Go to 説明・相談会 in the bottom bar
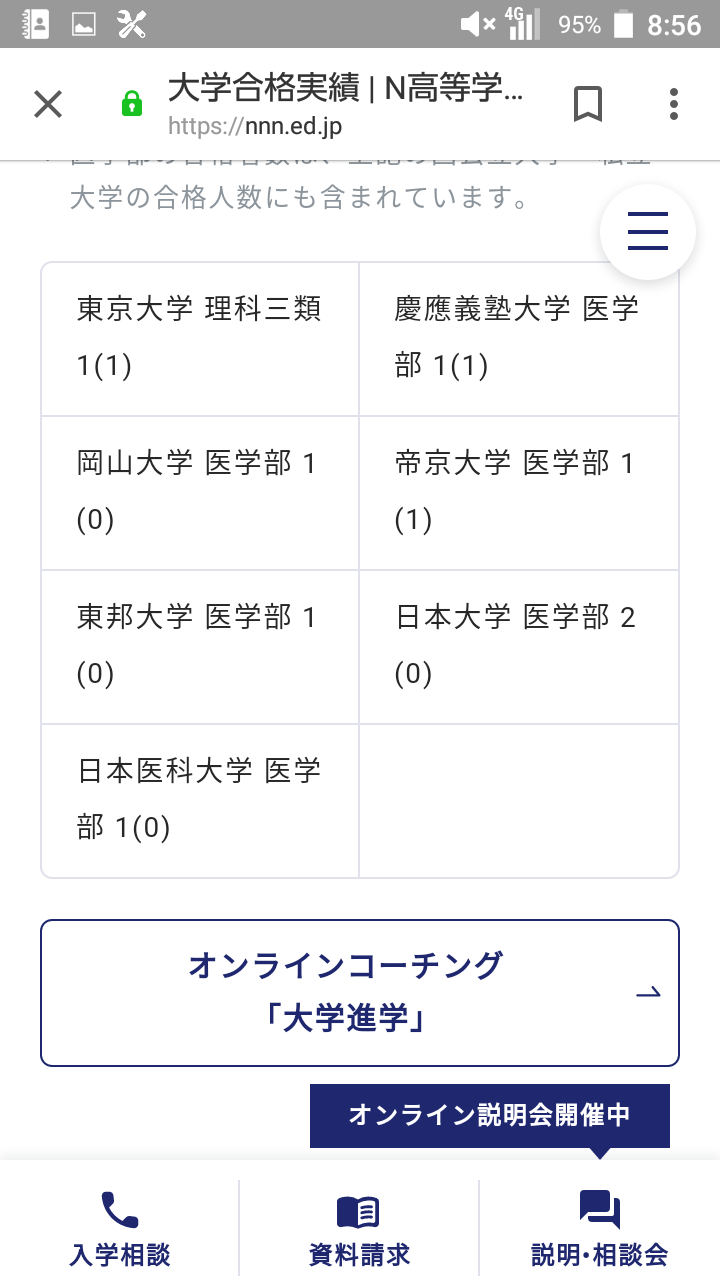 (x=600, y=1228)
